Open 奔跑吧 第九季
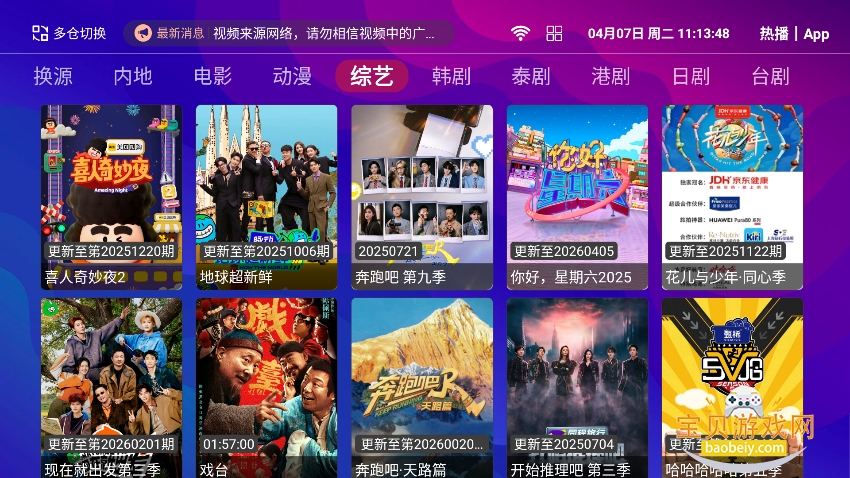 [x=422, y=197]
